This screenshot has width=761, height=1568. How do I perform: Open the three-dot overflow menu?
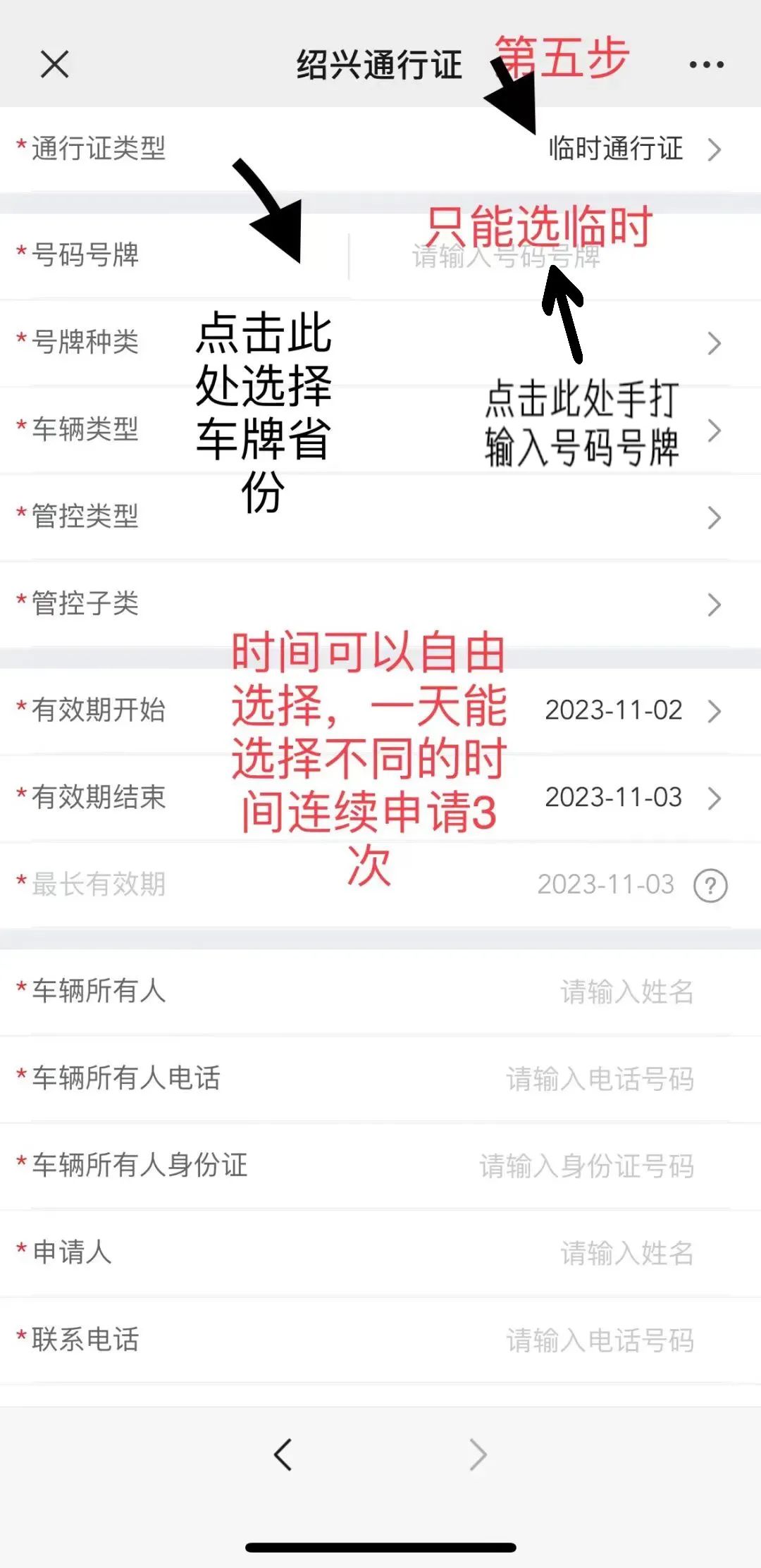tap(706, 65)
